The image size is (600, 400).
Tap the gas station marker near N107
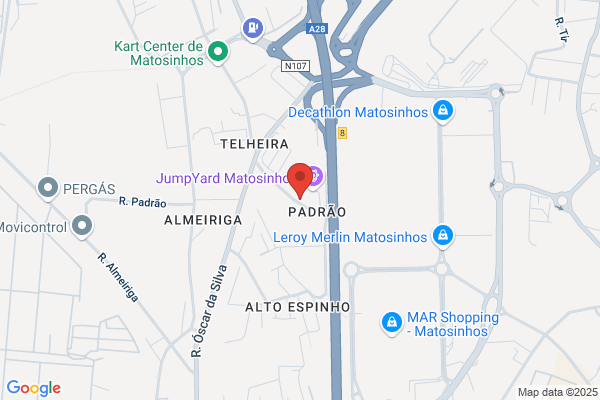[x=253, y=29]
